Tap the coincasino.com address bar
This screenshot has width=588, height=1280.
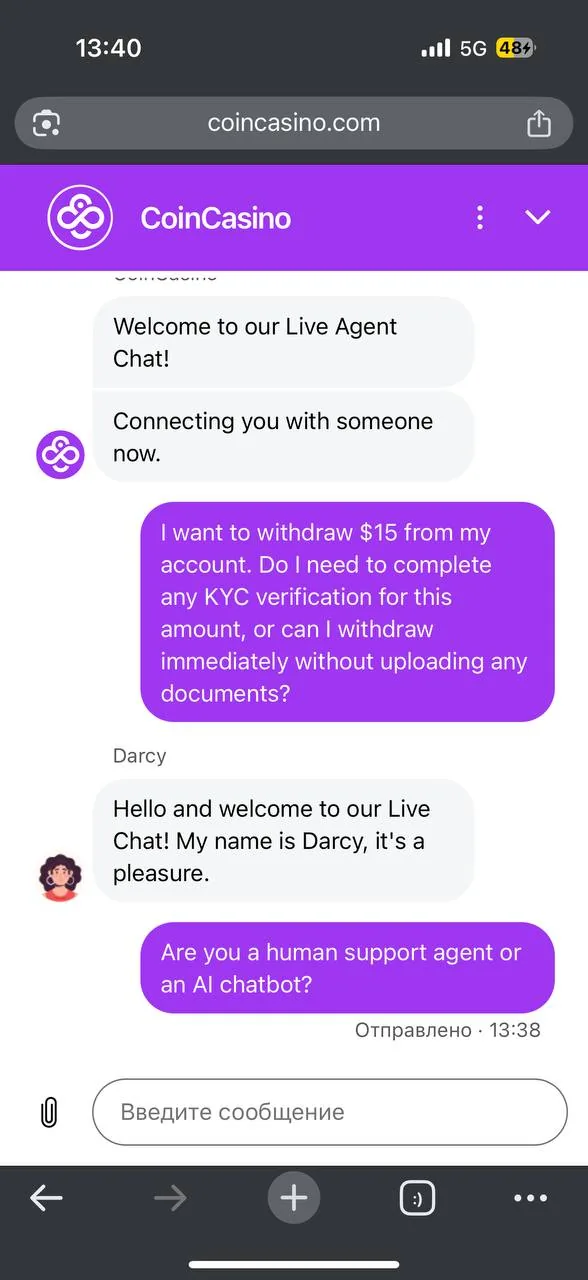[294, 123]
